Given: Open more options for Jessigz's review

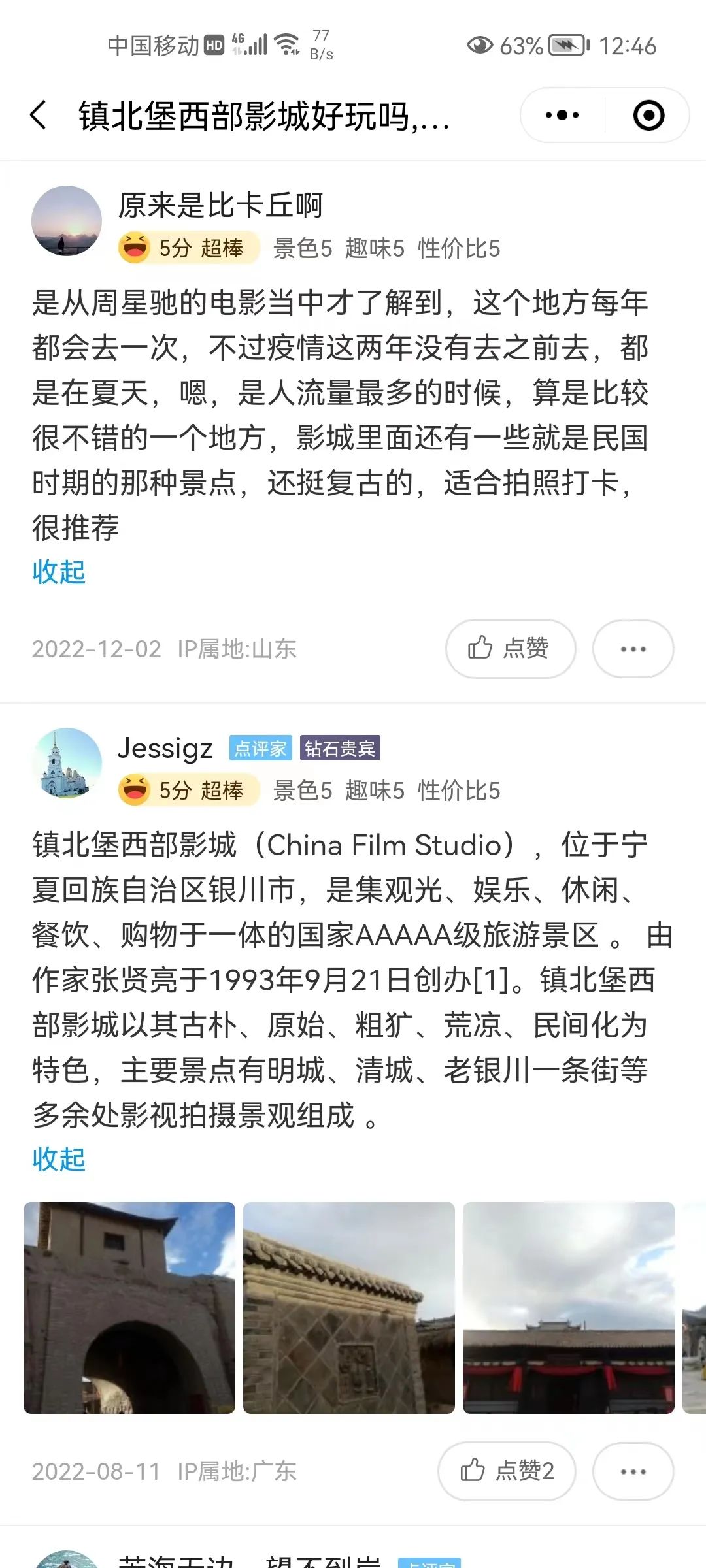Looking at the screenshot, I should coord(633,1471).
